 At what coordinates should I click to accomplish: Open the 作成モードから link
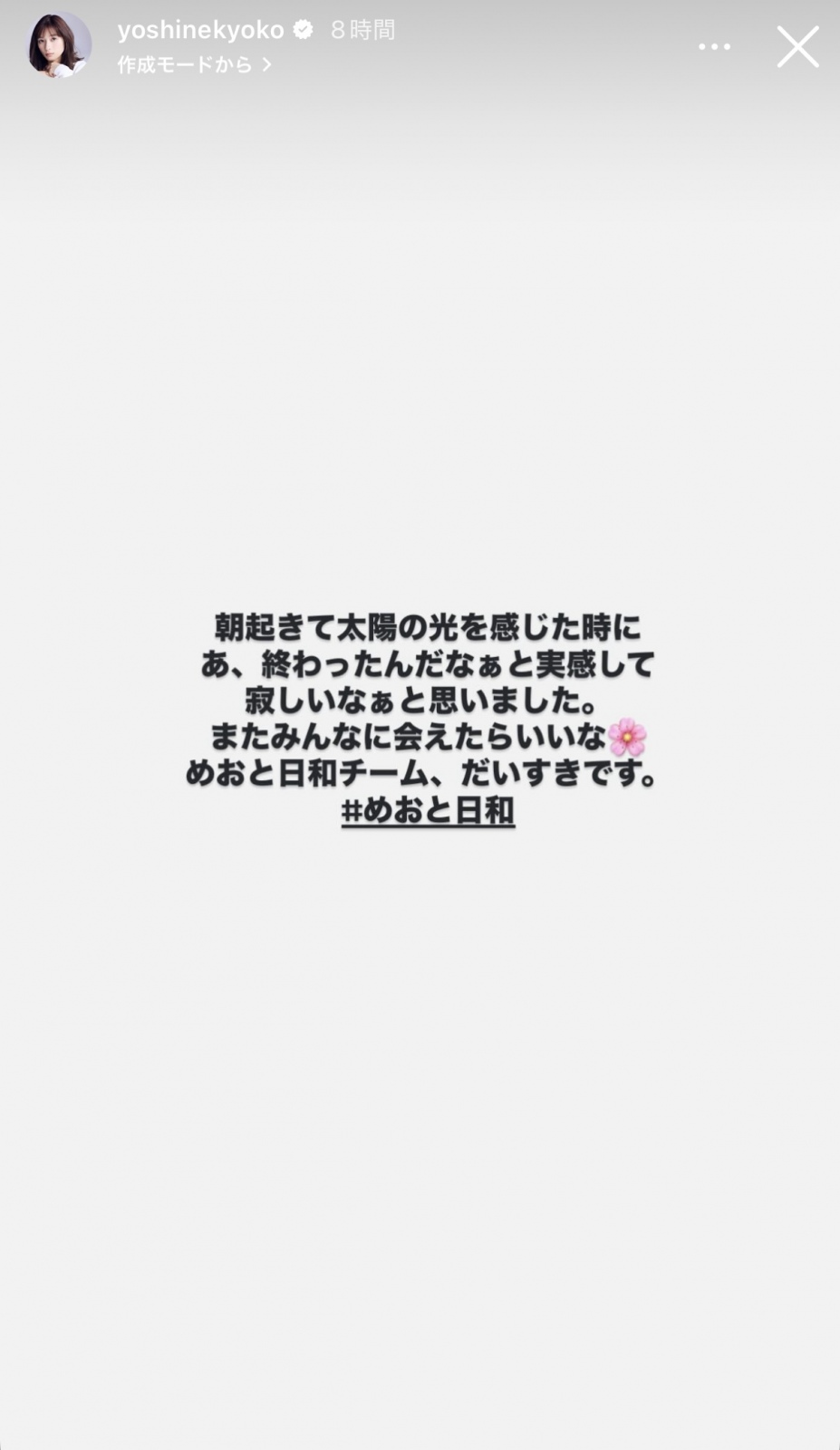pos(194,64)
